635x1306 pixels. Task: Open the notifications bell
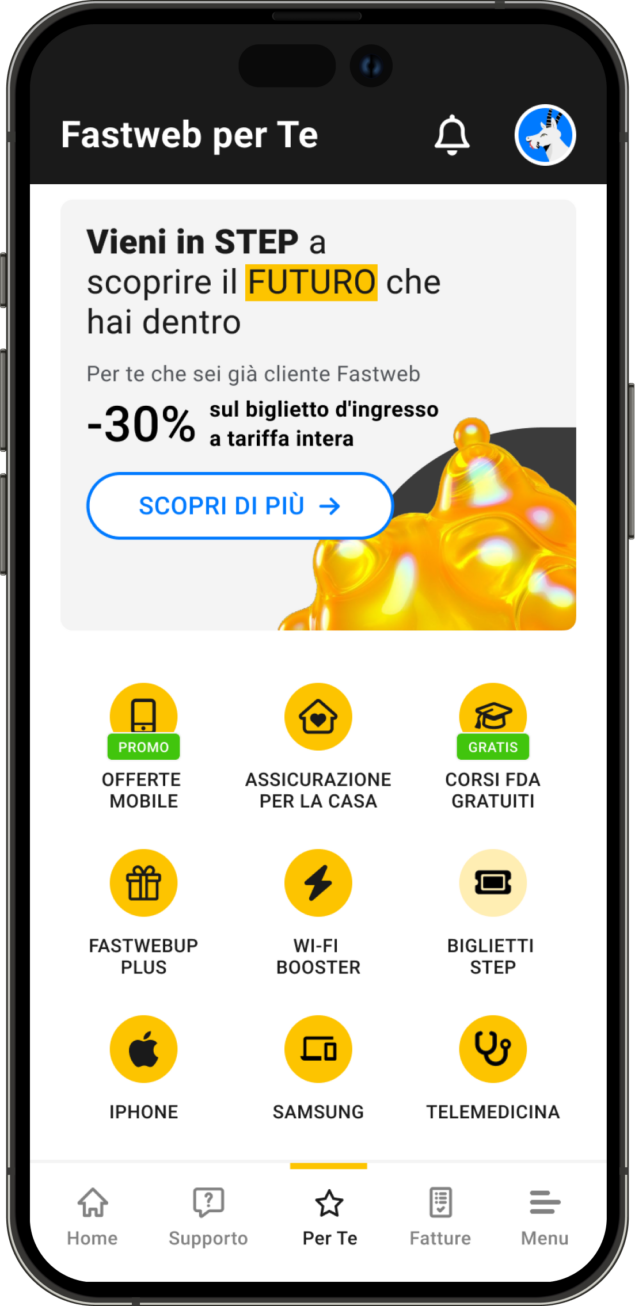click(452, 135)
